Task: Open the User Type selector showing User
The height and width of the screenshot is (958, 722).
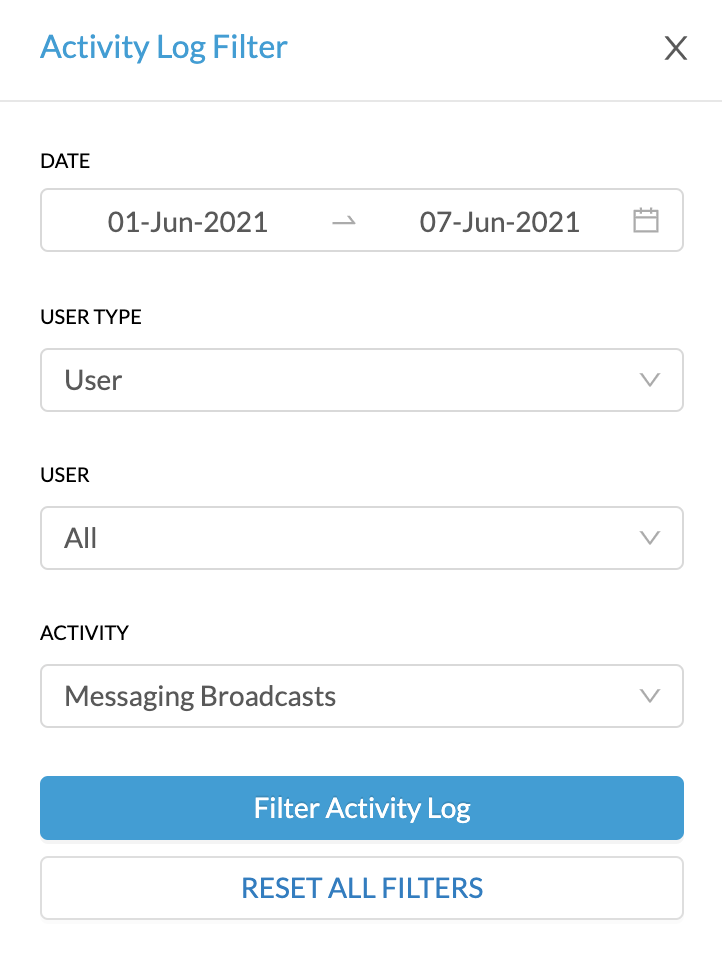Action: click(x=361, y=380)
